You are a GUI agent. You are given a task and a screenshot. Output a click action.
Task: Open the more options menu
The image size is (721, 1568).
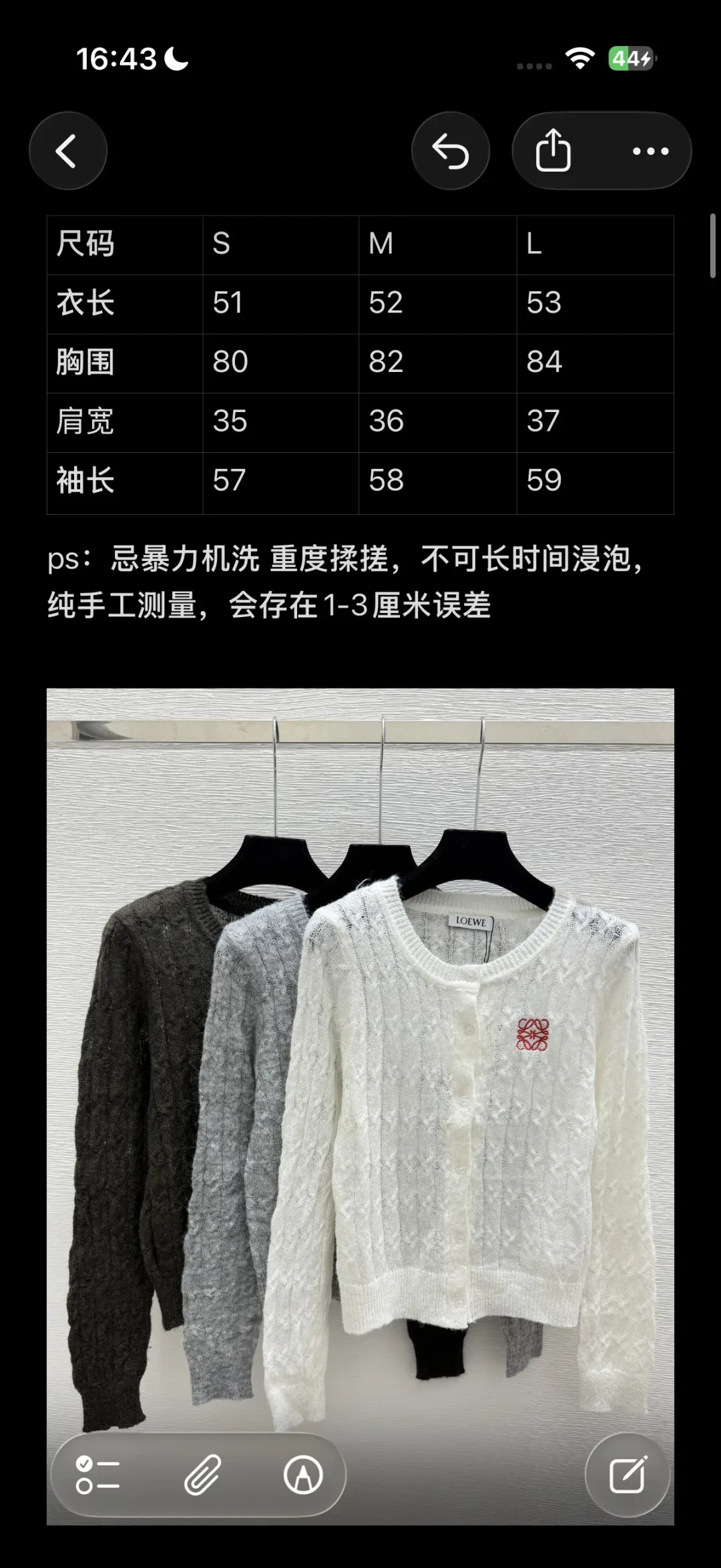pos(650,151)
